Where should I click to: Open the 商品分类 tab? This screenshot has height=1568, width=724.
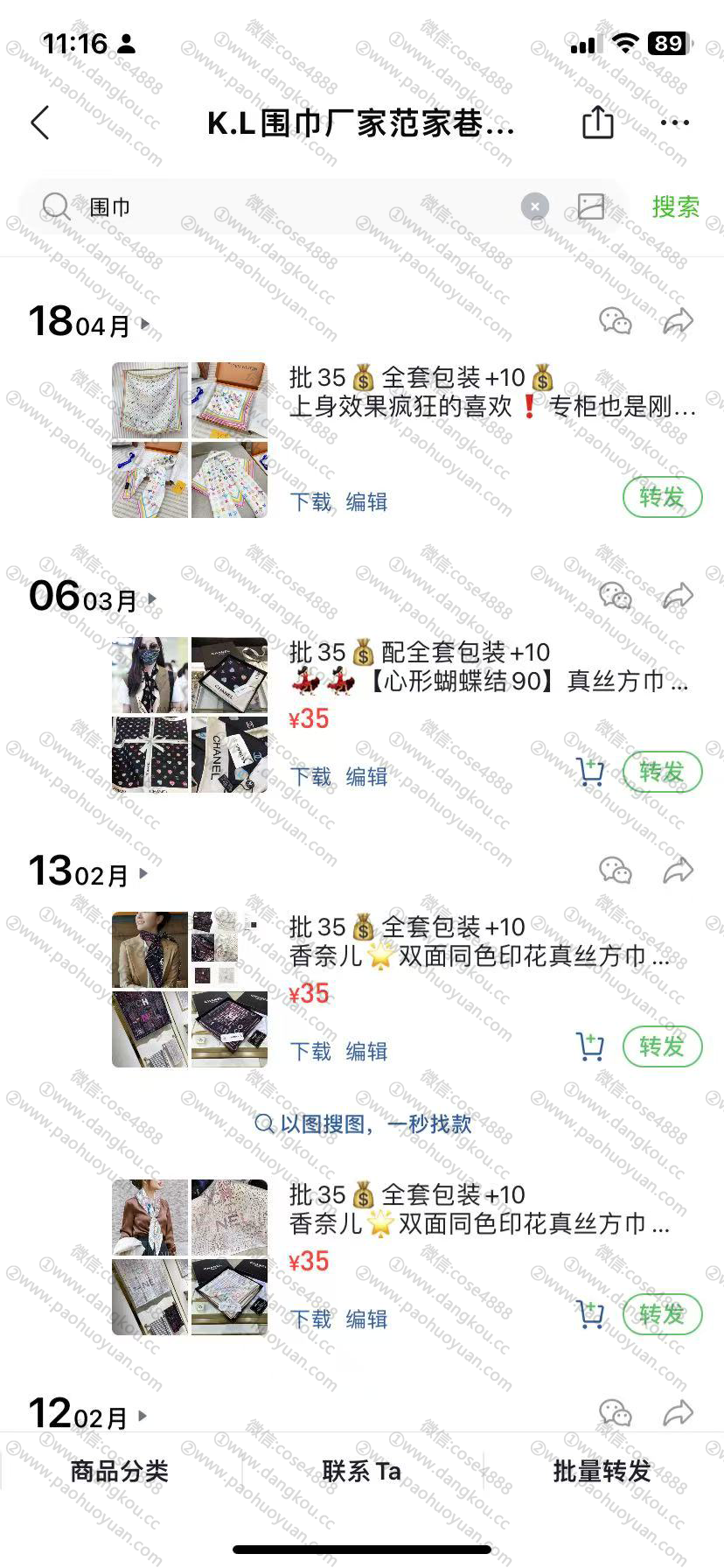119,1471
